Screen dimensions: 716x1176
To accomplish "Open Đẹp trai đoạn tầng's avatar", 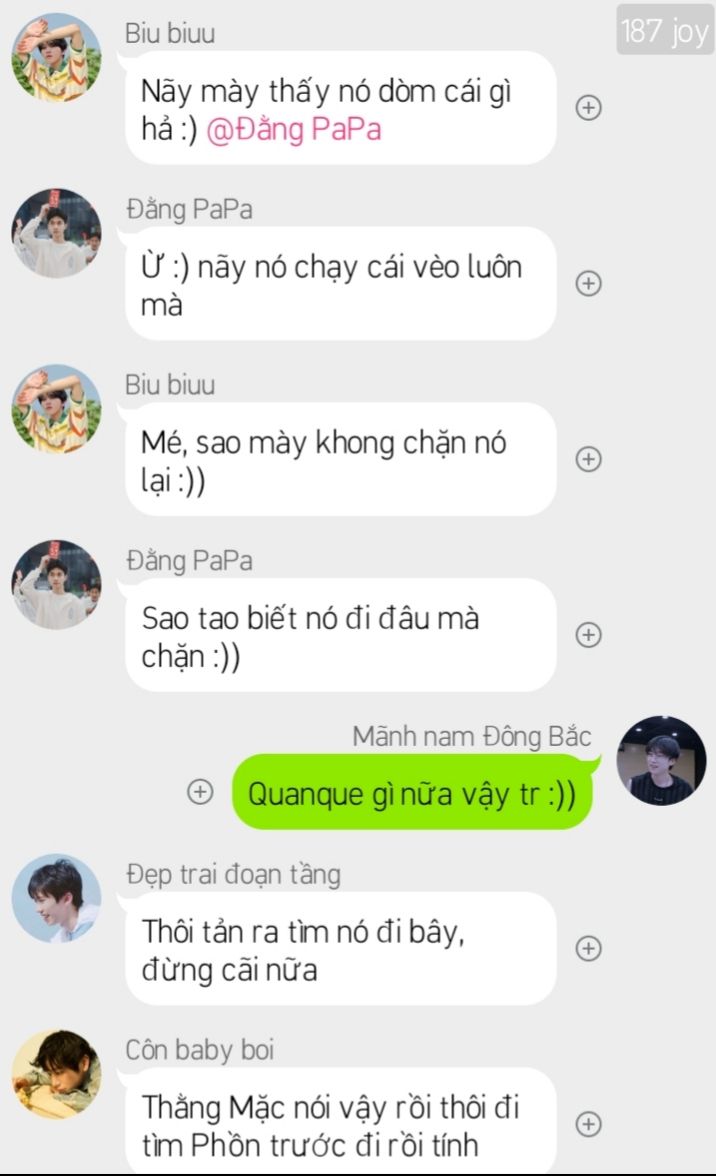I will point(56,899).
